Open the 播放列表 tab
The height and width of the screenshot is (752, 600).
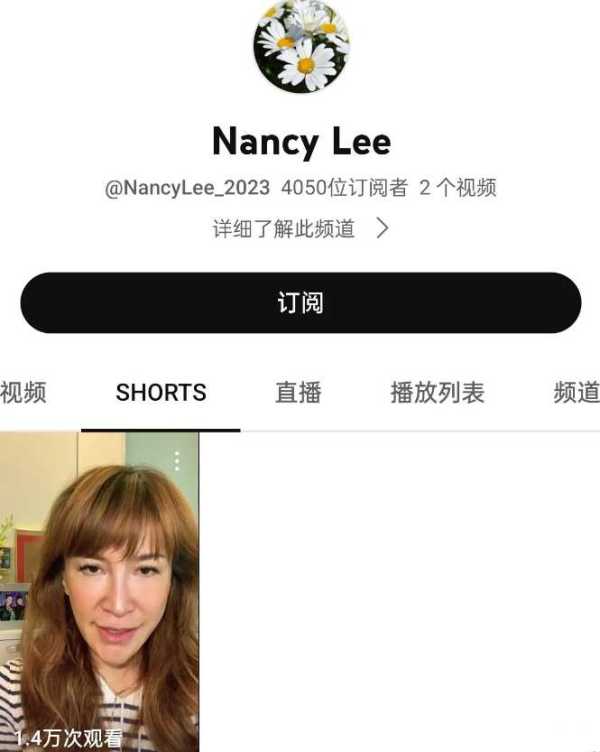click(437, 393)
